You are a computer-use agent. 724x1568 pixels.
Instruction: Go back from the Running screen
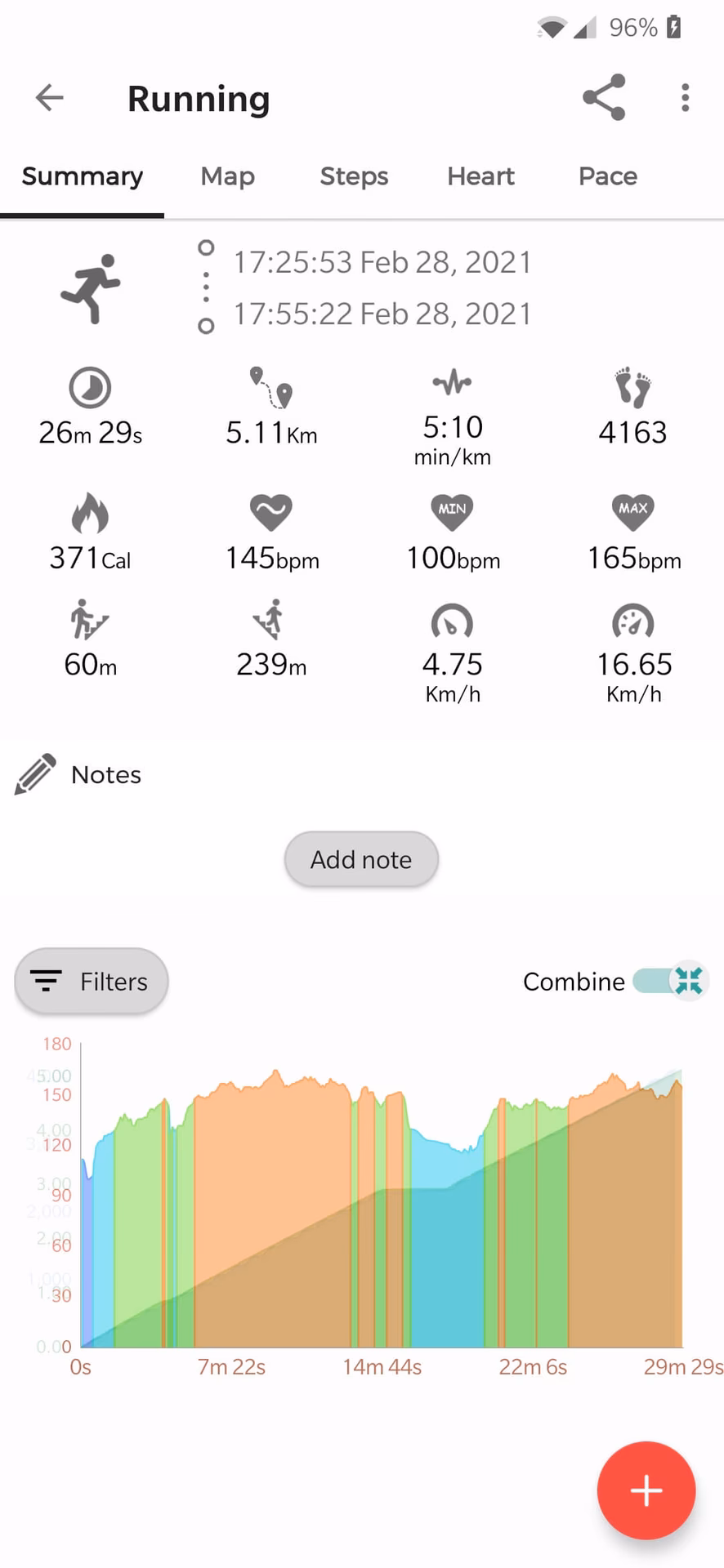point(50,98)
